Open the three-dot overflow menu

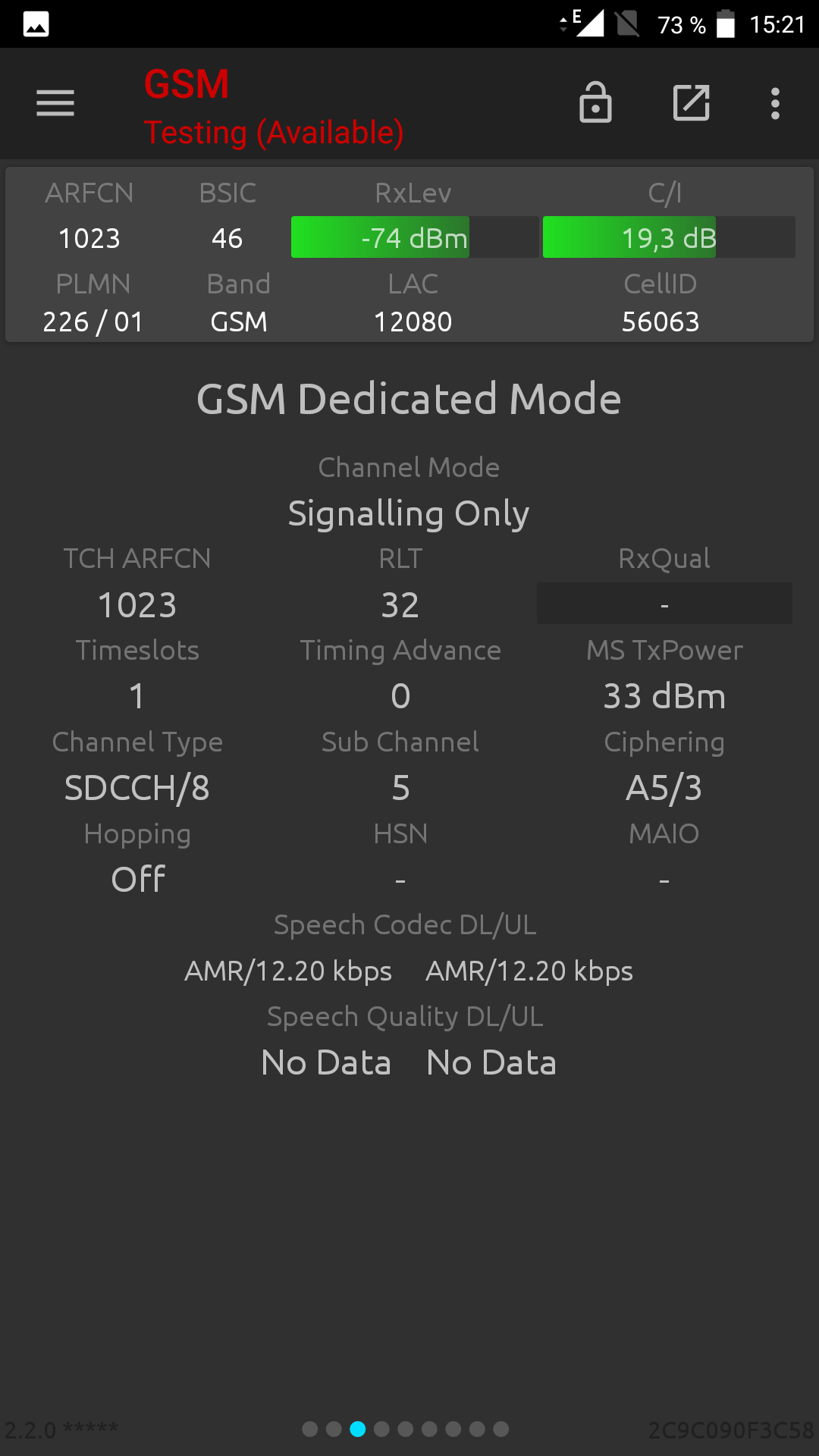(x=775, y=103)
